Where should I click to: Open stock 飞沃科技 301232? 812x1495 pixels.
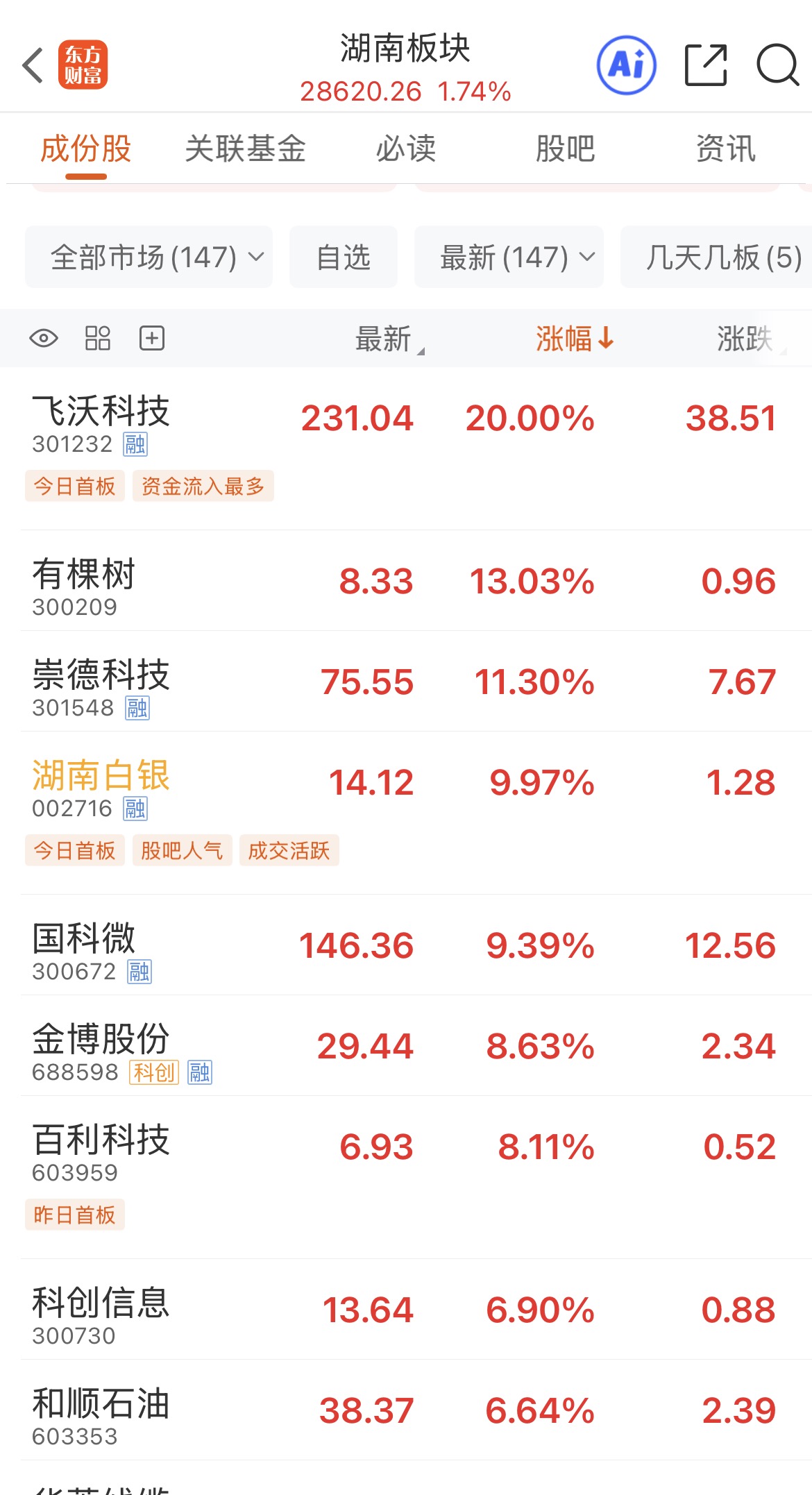[101, 423]
